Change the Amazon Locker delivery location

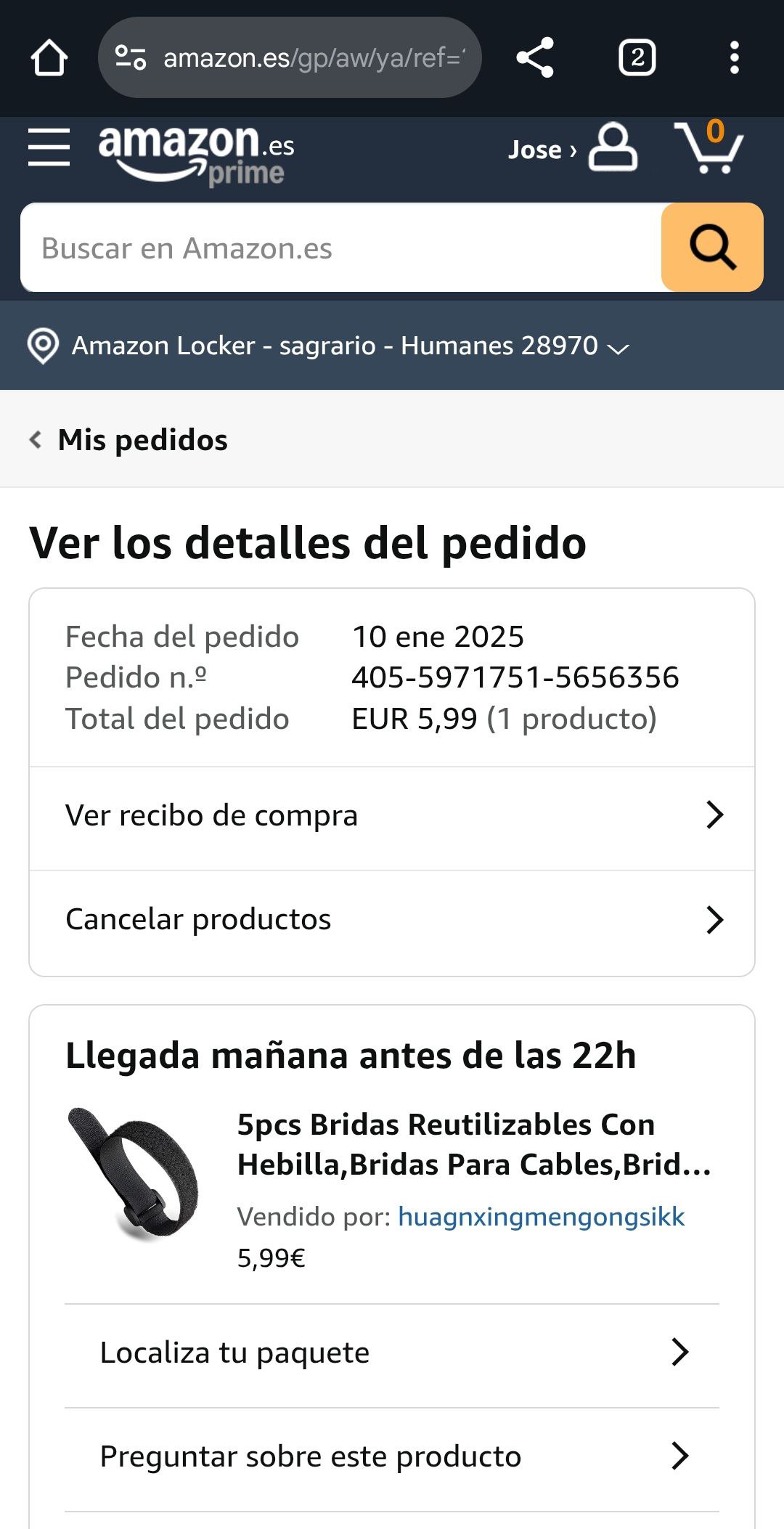click(x=328, y=346)
